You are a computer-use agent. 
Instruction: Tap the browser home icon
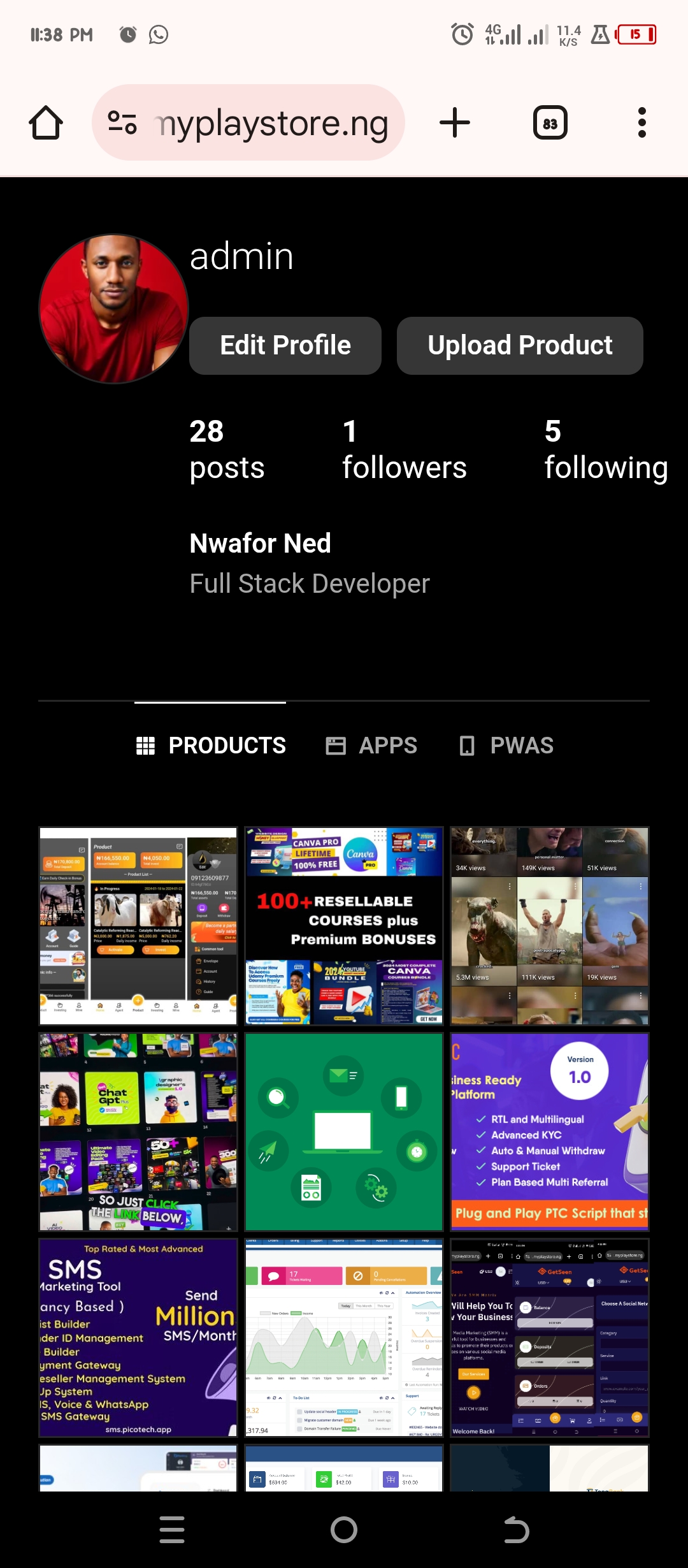click(46, 122)
